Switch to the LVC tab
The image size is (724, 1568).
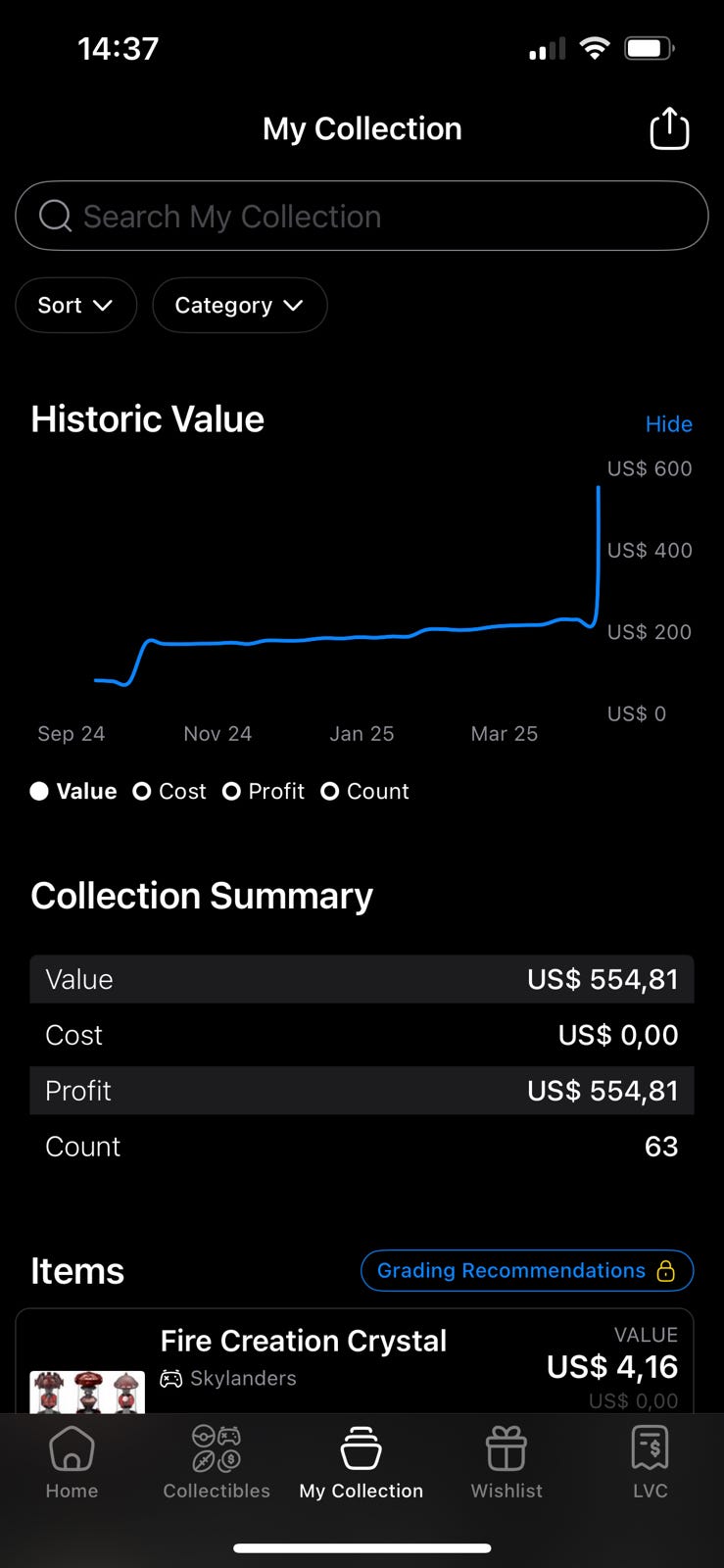point(650,1463)
